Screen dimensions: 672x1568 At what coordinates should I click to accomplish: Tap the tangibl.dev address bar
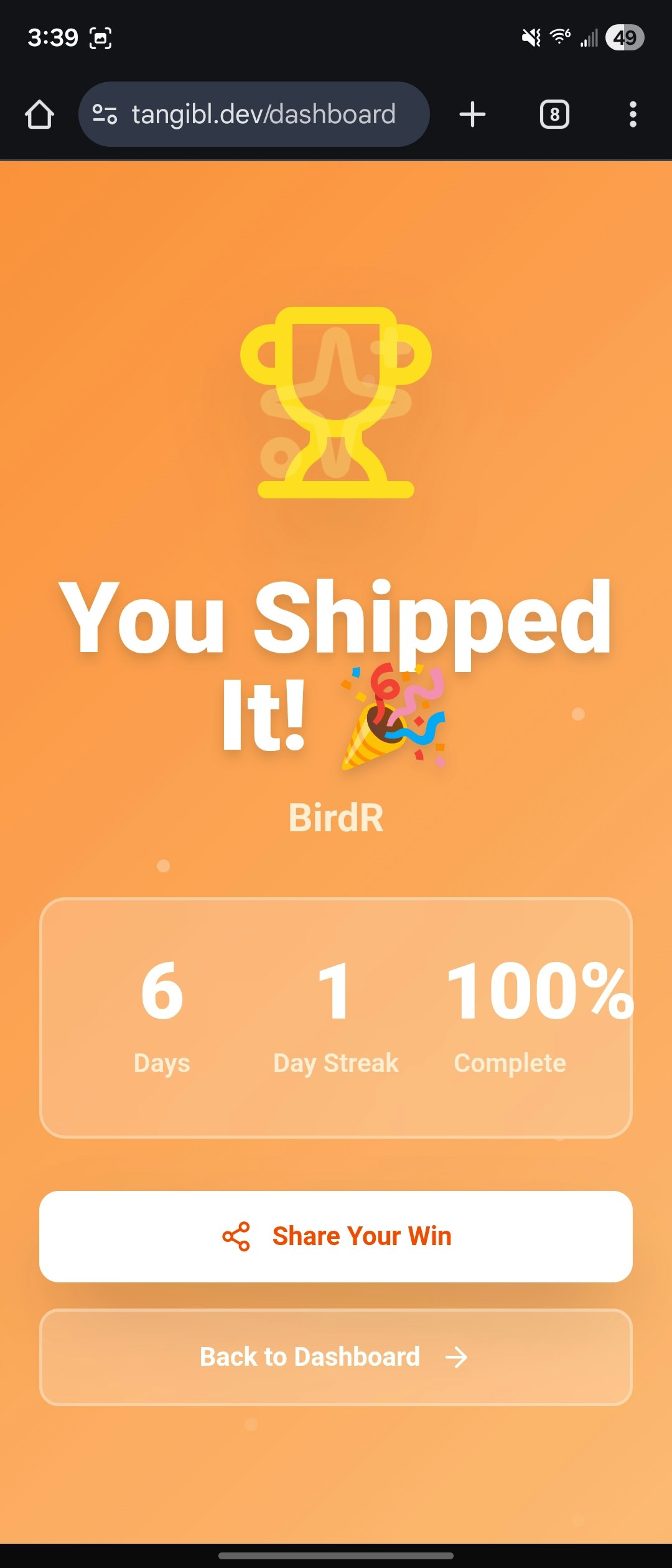pos(264,114)
